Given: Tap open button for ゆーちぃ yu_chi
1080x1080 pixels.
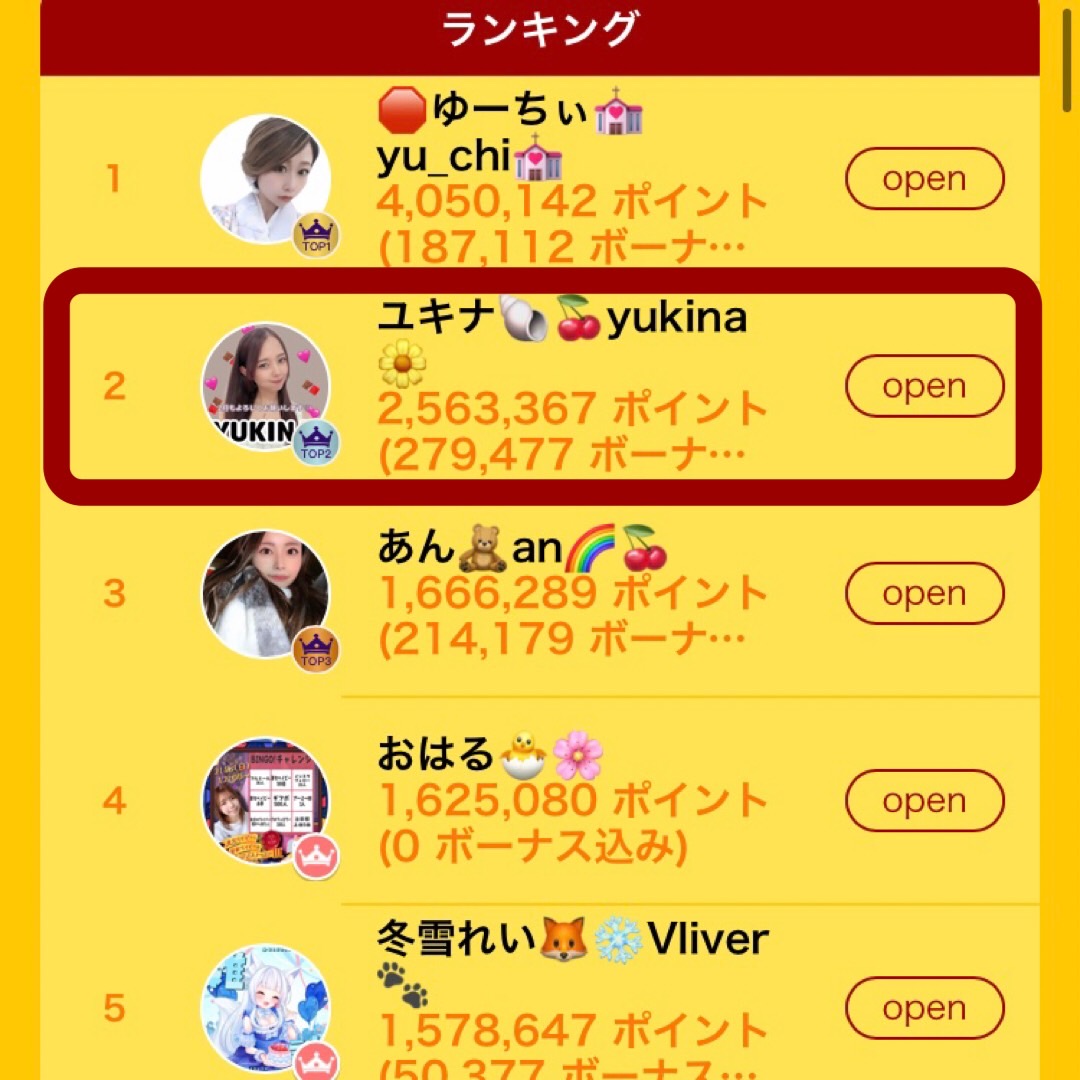Looking at the screenshot, I should coord(924,179).
